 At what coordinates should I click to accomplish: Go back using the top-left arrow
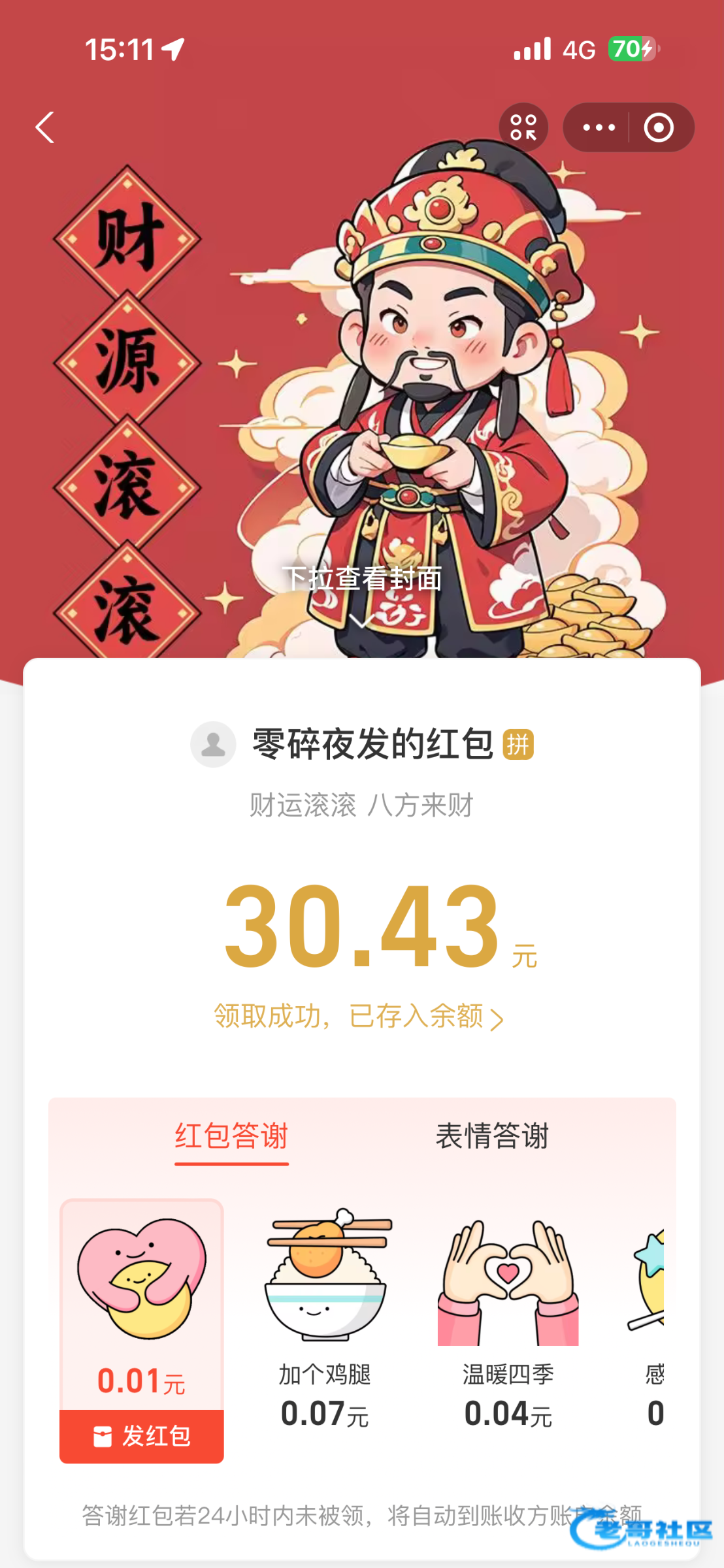click(44, 127)
